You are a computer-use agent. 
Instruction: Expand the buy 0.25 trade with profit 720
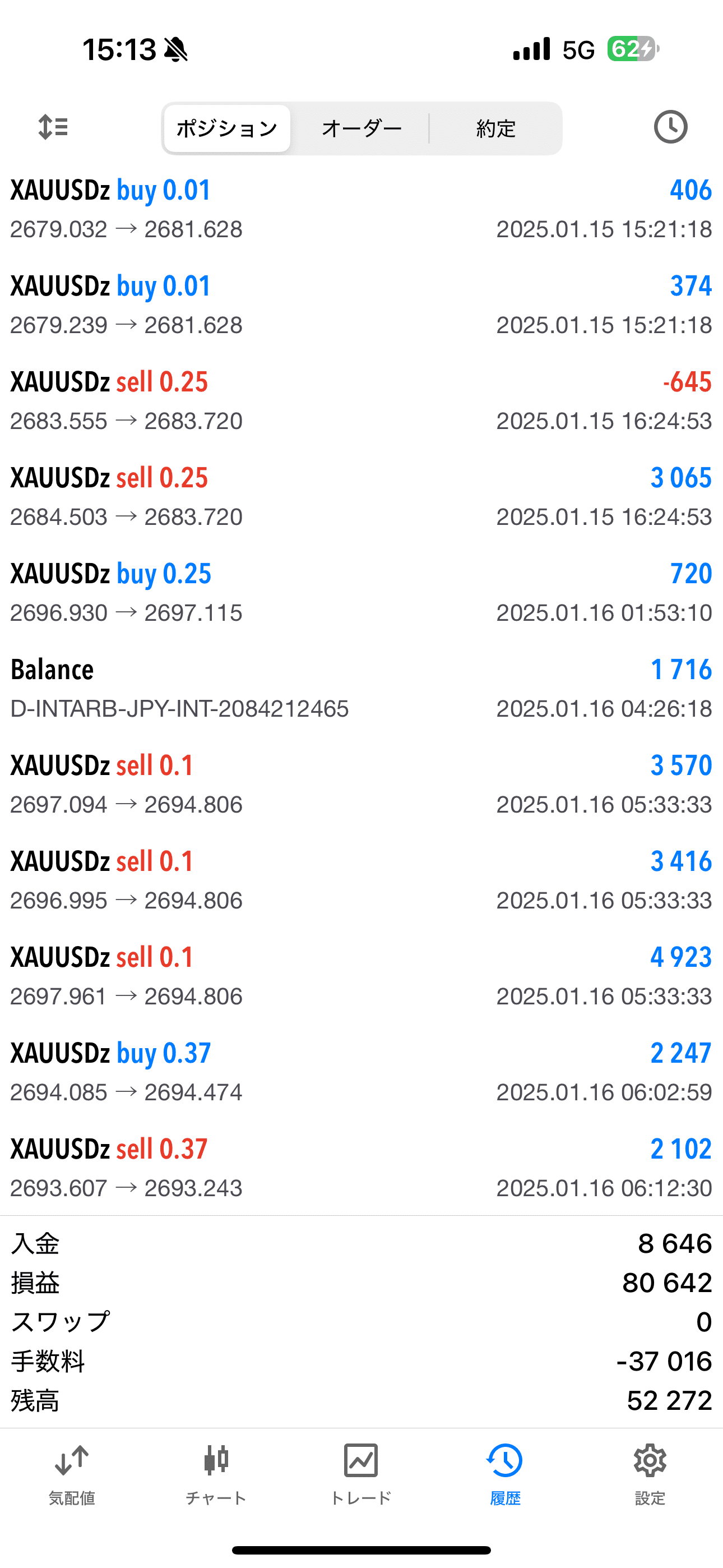pos(361,592)
